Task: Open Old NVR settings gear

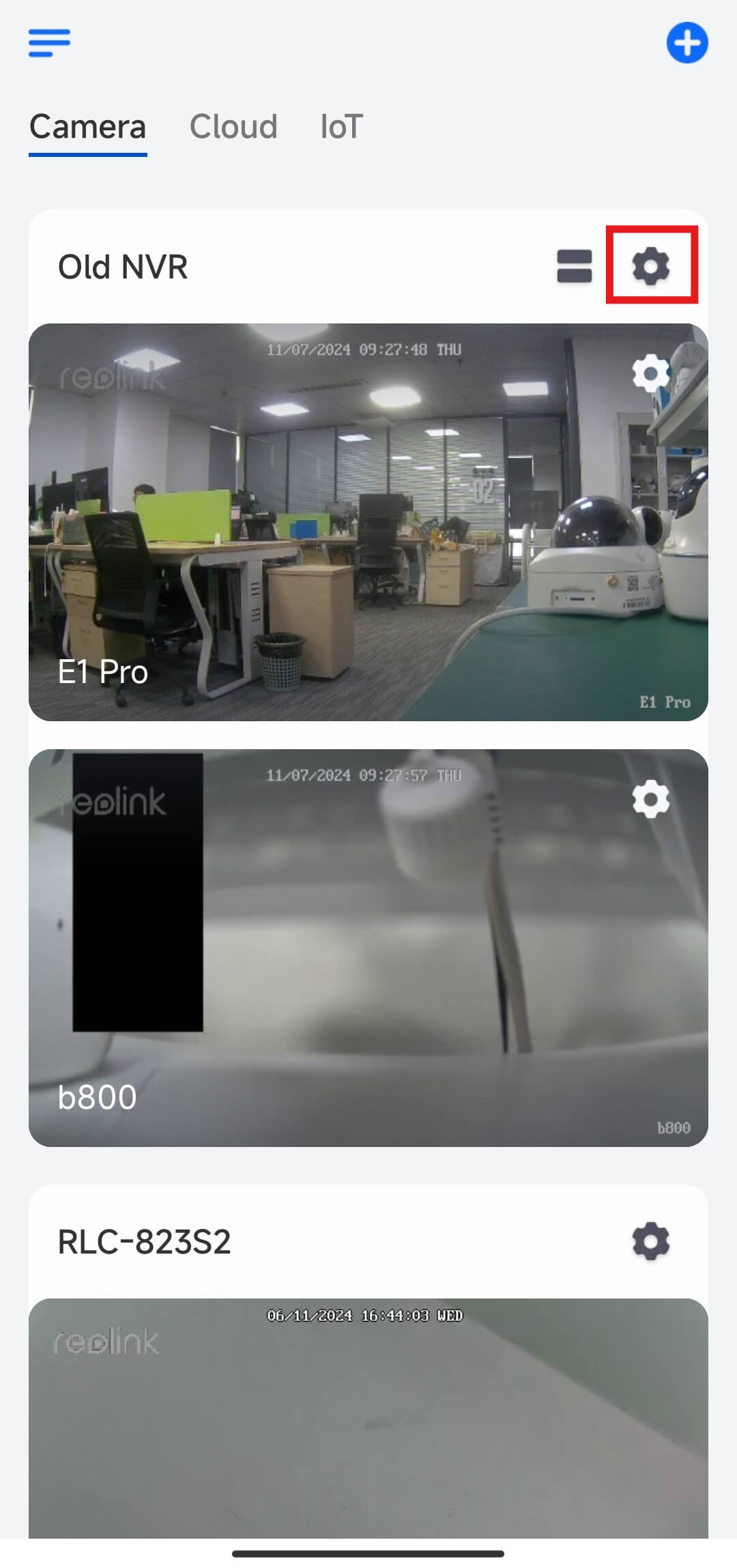Action: (651, 265)
